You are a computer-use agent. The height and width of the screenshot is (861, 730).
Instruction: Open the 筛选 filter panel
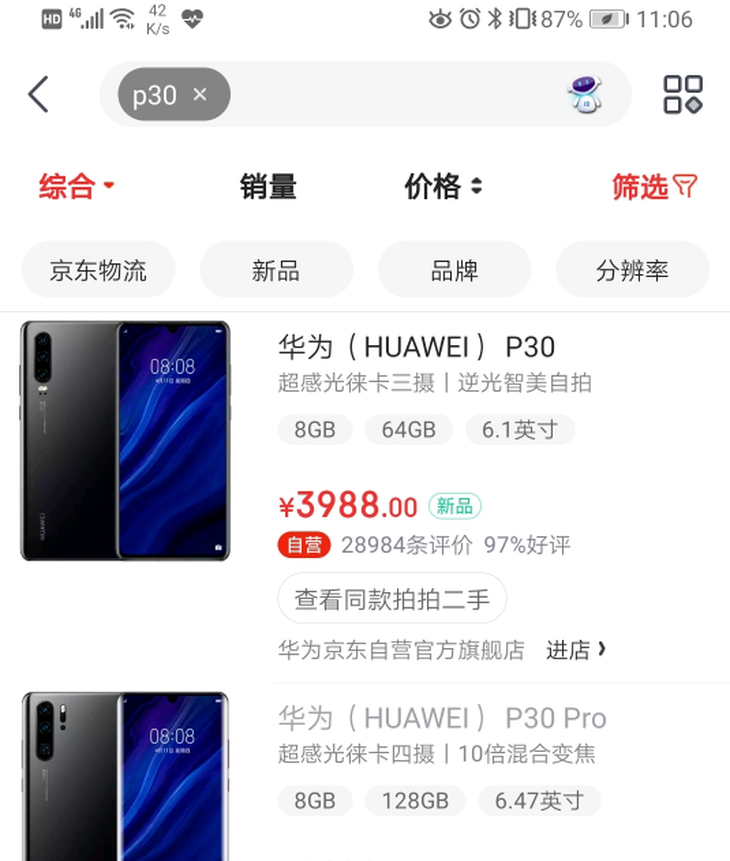coord(654,186)
